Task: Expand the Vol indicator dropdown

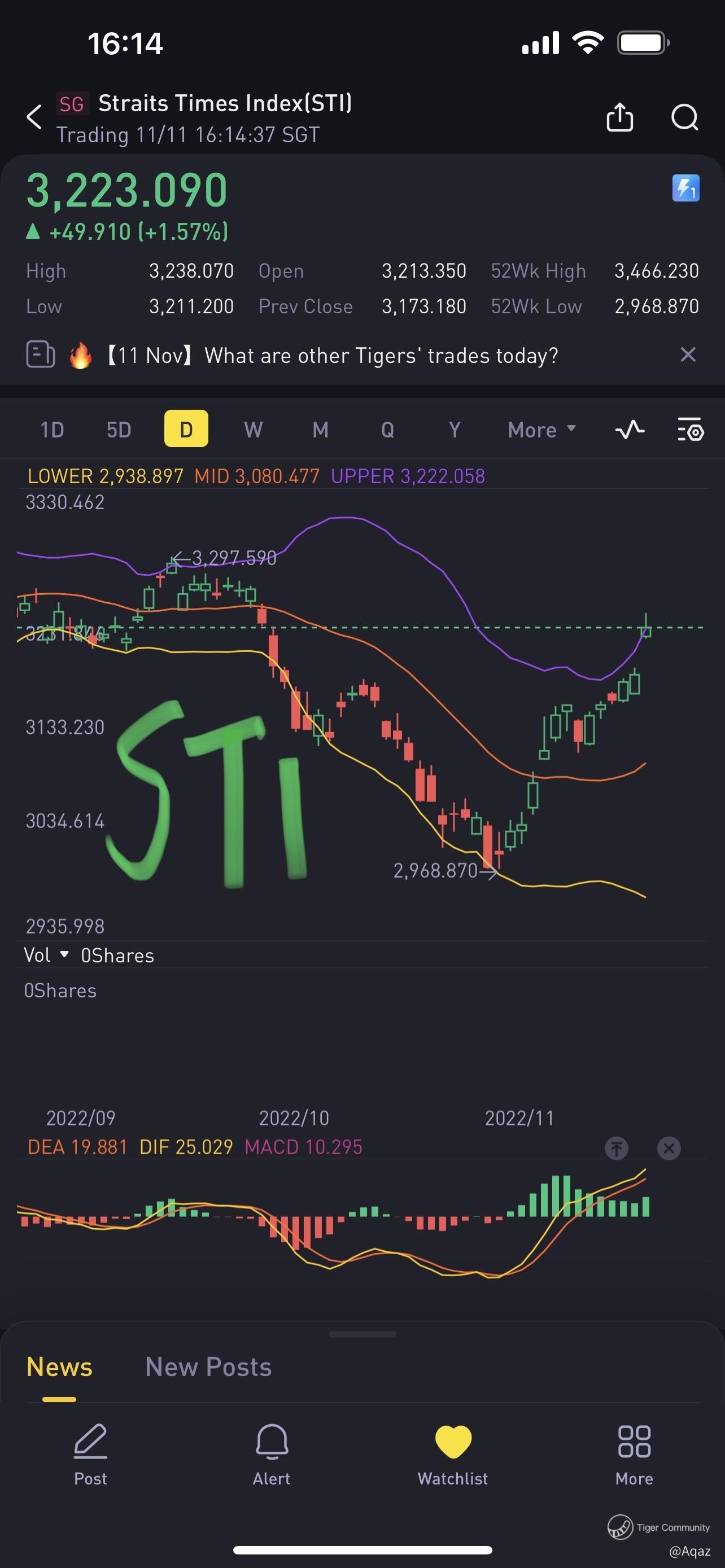Action: [46, 955]
